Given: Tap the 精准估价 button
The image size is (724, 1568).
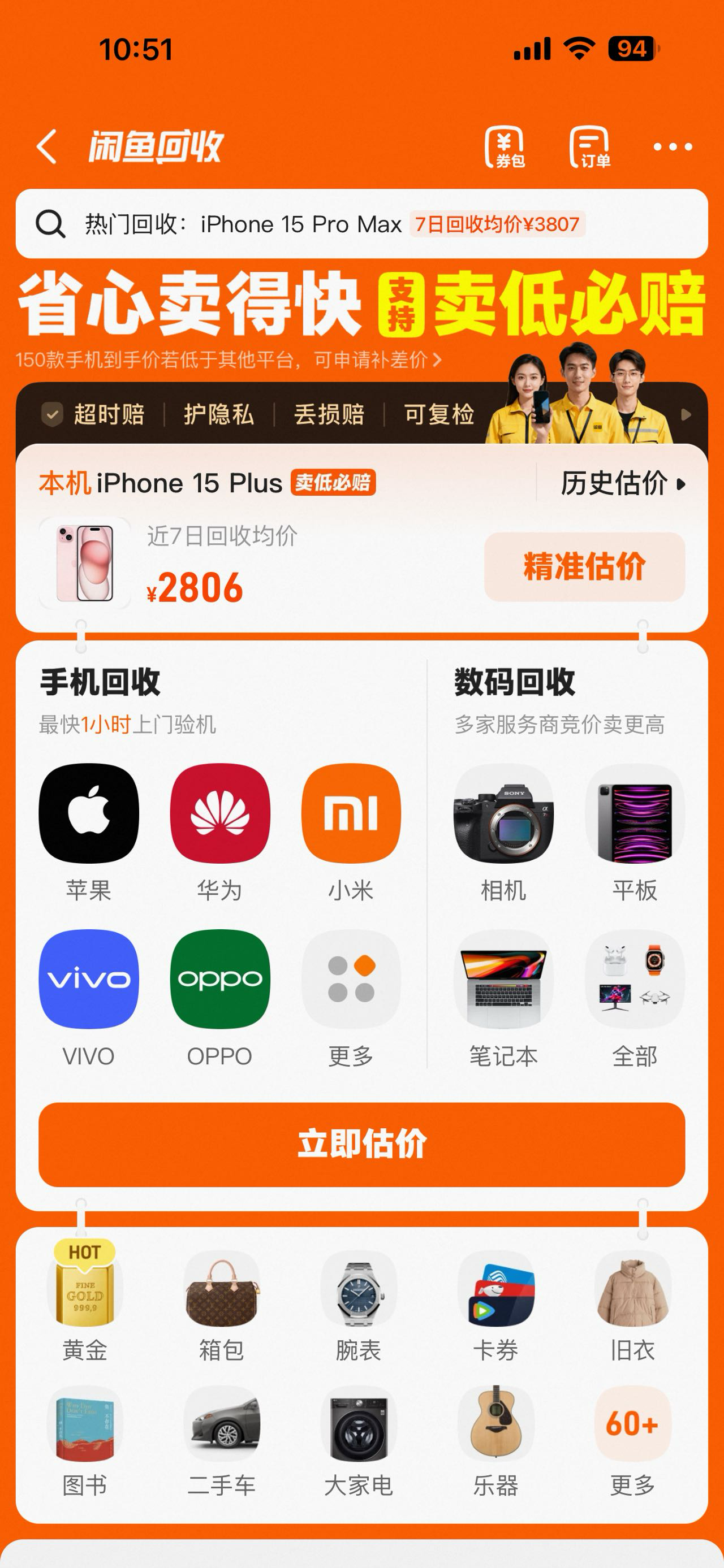Looking at the screenshot, I should click(x=584, y=567).
